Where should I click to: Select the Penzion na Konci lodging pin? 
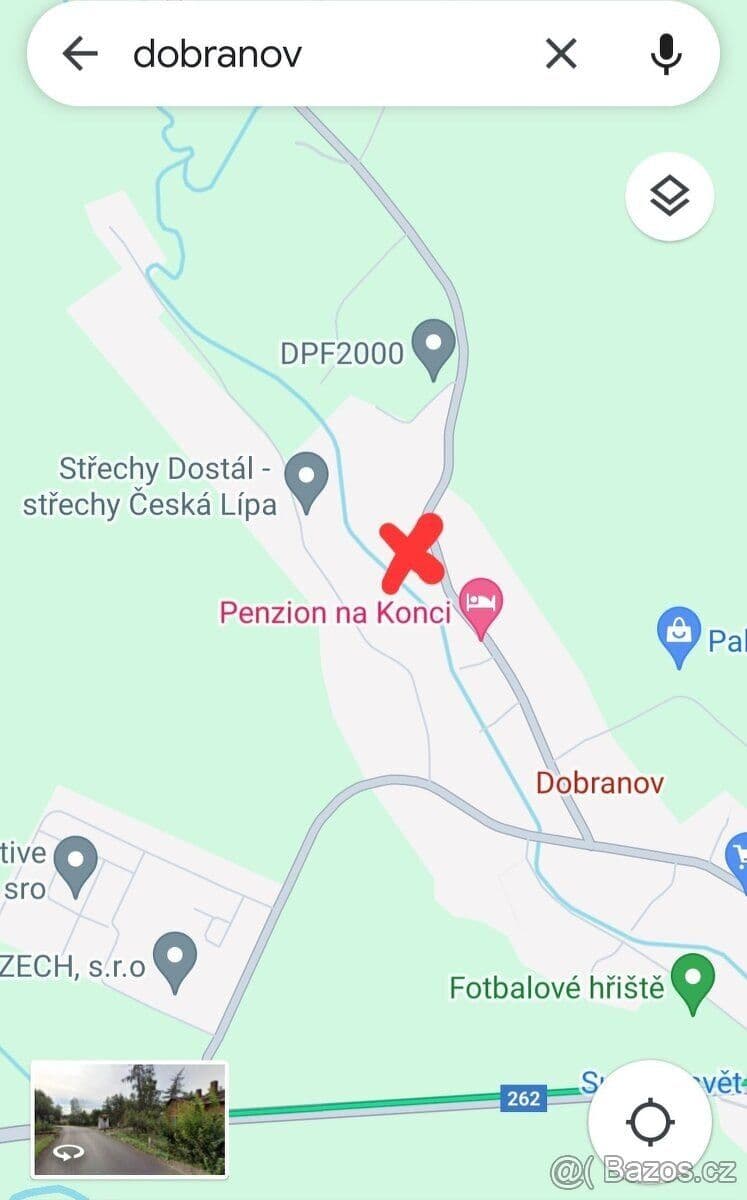pyautogui.click(x=482, y=605)
